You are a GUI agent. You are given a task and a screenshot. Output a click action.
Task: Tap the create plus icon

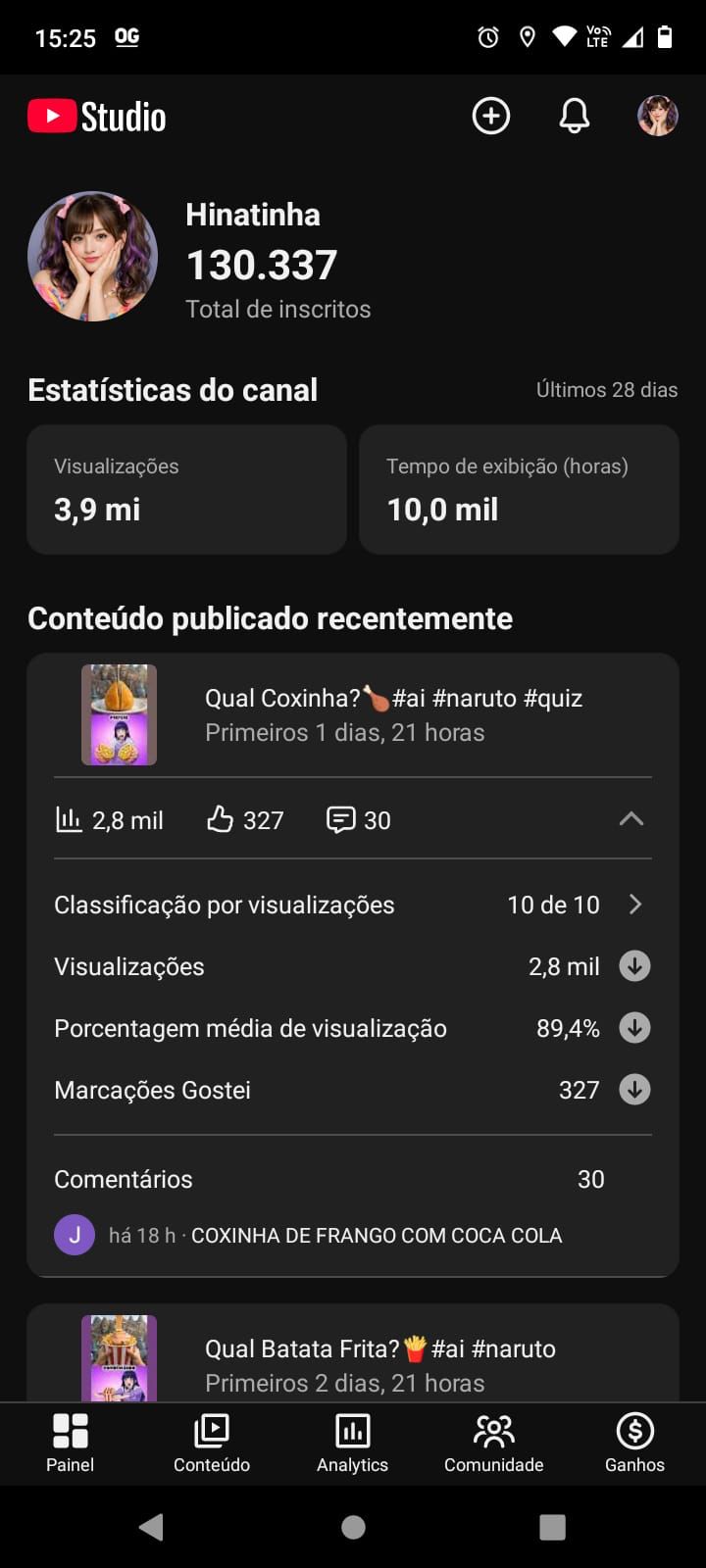[490, 117]
